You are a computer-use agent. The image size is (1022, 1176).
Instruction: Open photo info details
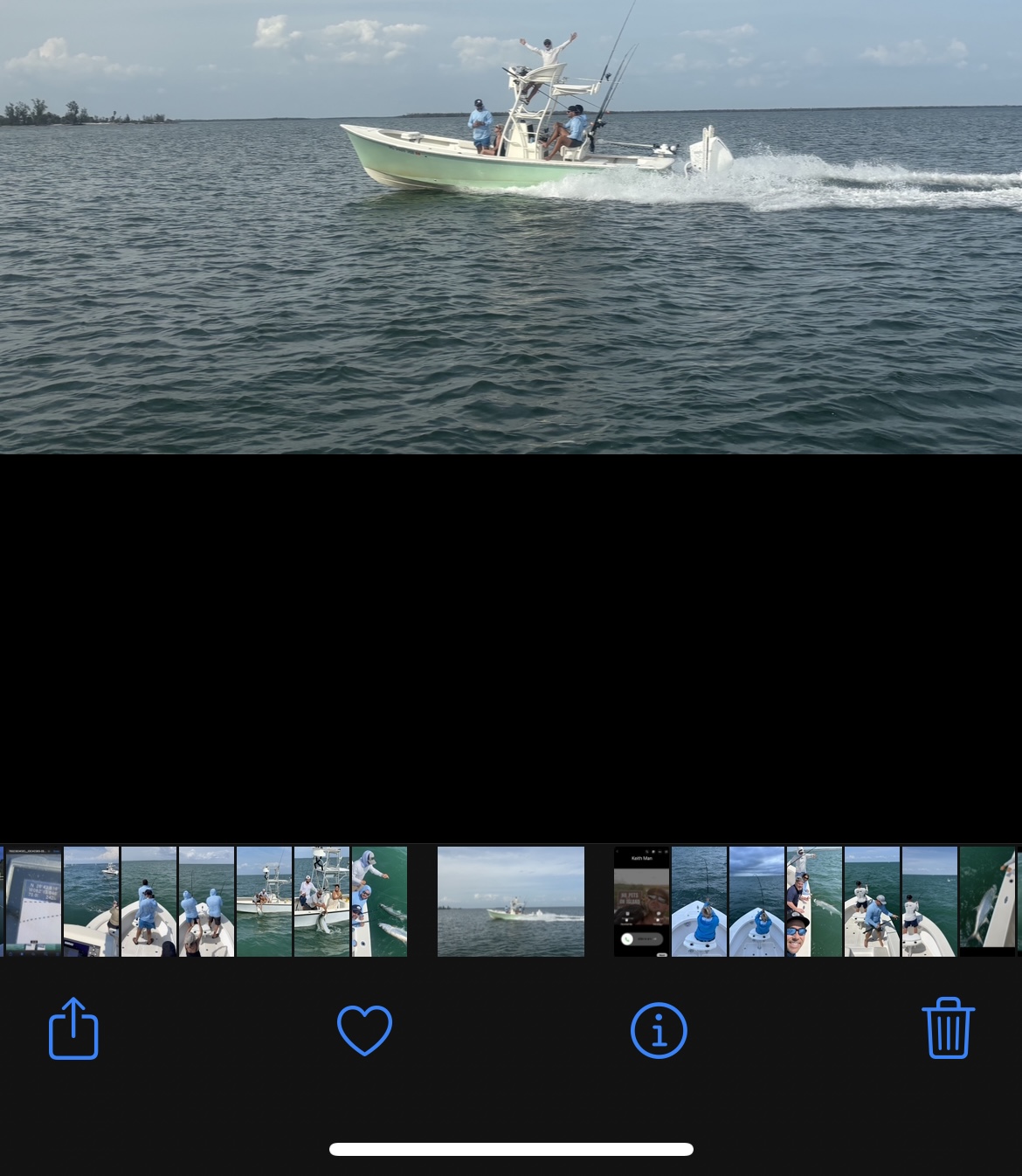click(659, 1030)
